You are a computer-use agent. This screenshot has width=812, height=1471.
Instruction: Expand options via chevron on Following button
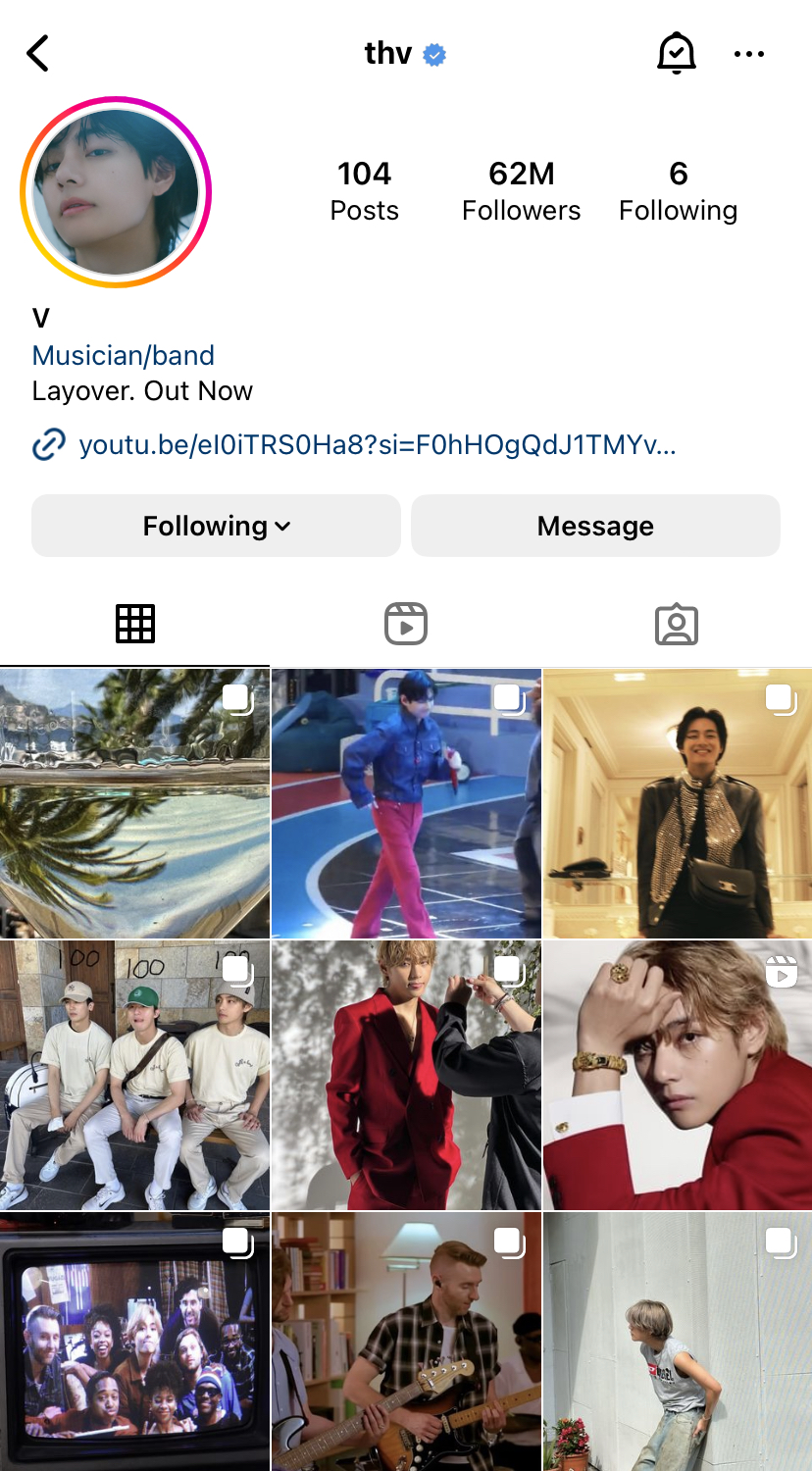point(283,526)
